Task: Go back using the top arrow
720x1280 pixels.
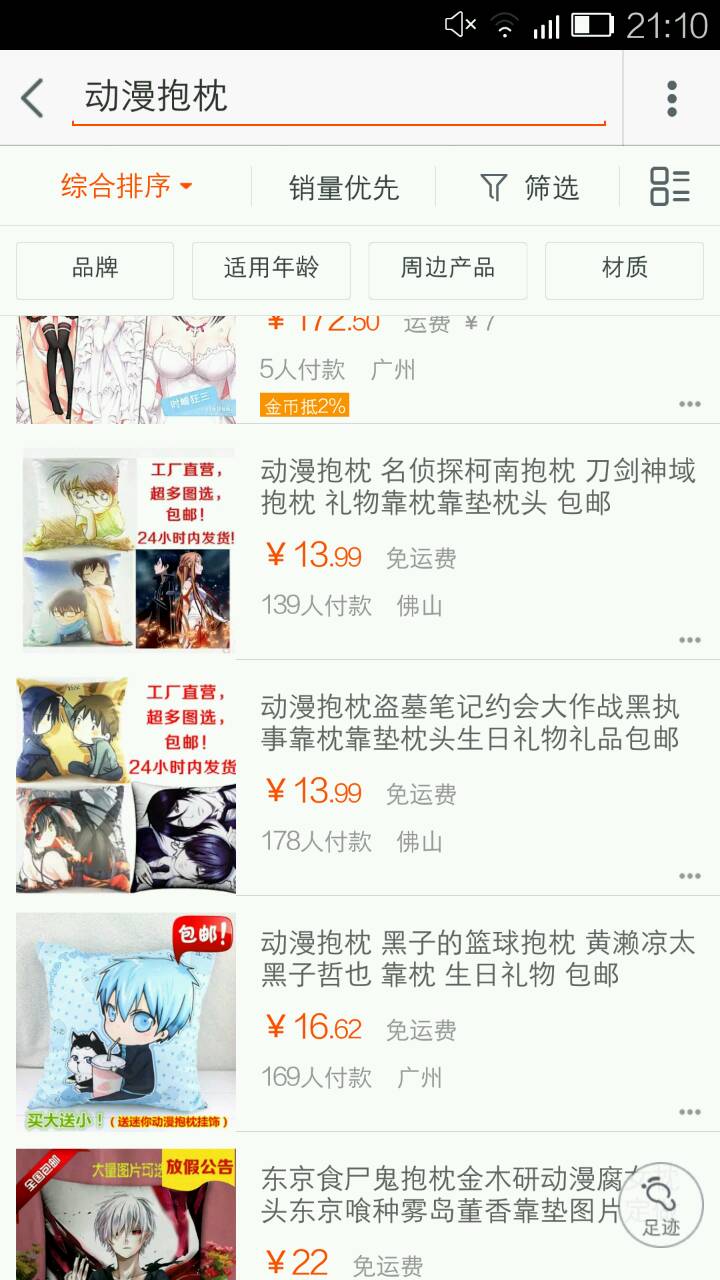Action: [x=33, y=99]
